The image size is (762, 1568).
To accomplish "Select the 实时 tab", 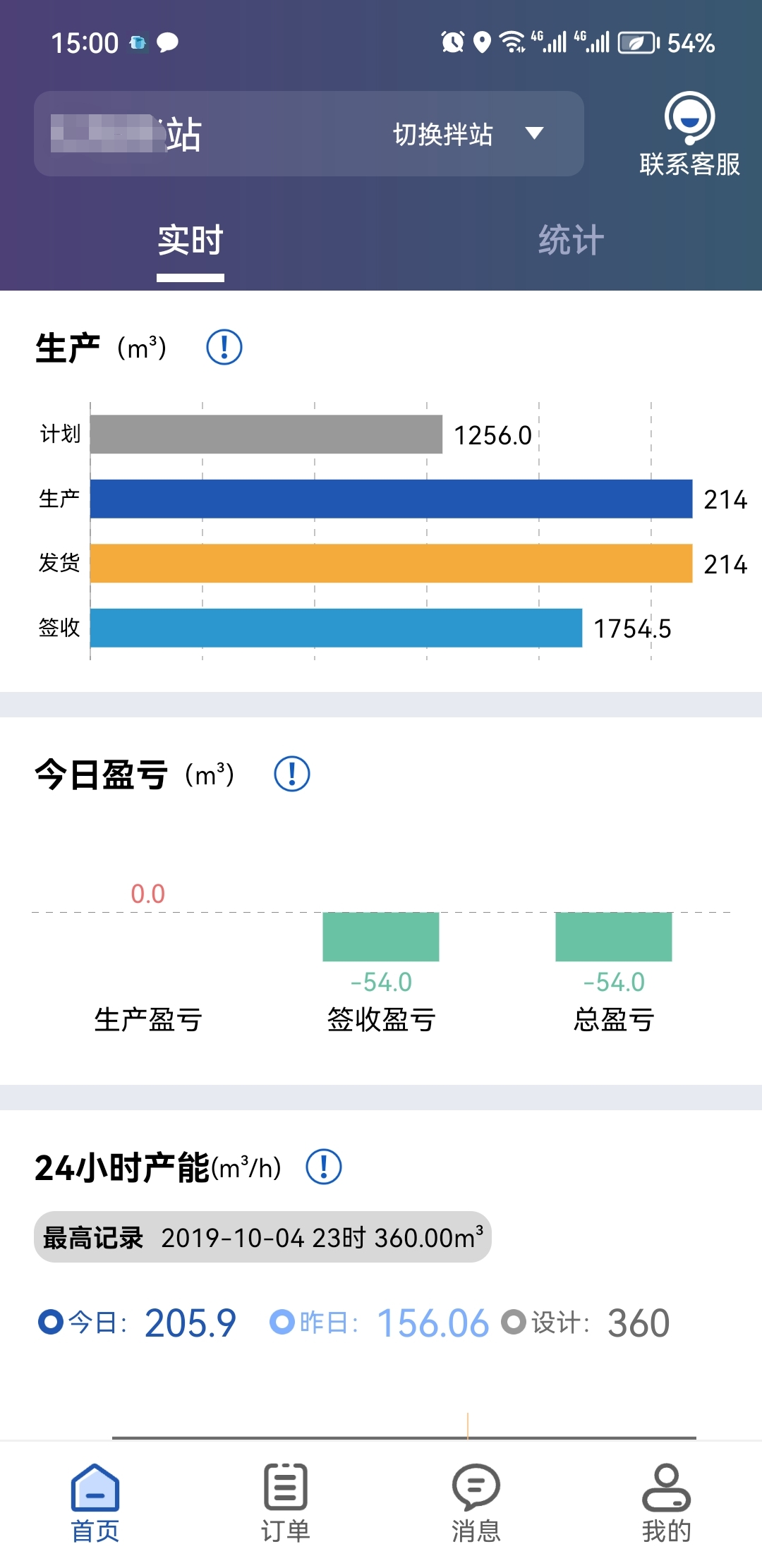I will (x=191, y=240).
